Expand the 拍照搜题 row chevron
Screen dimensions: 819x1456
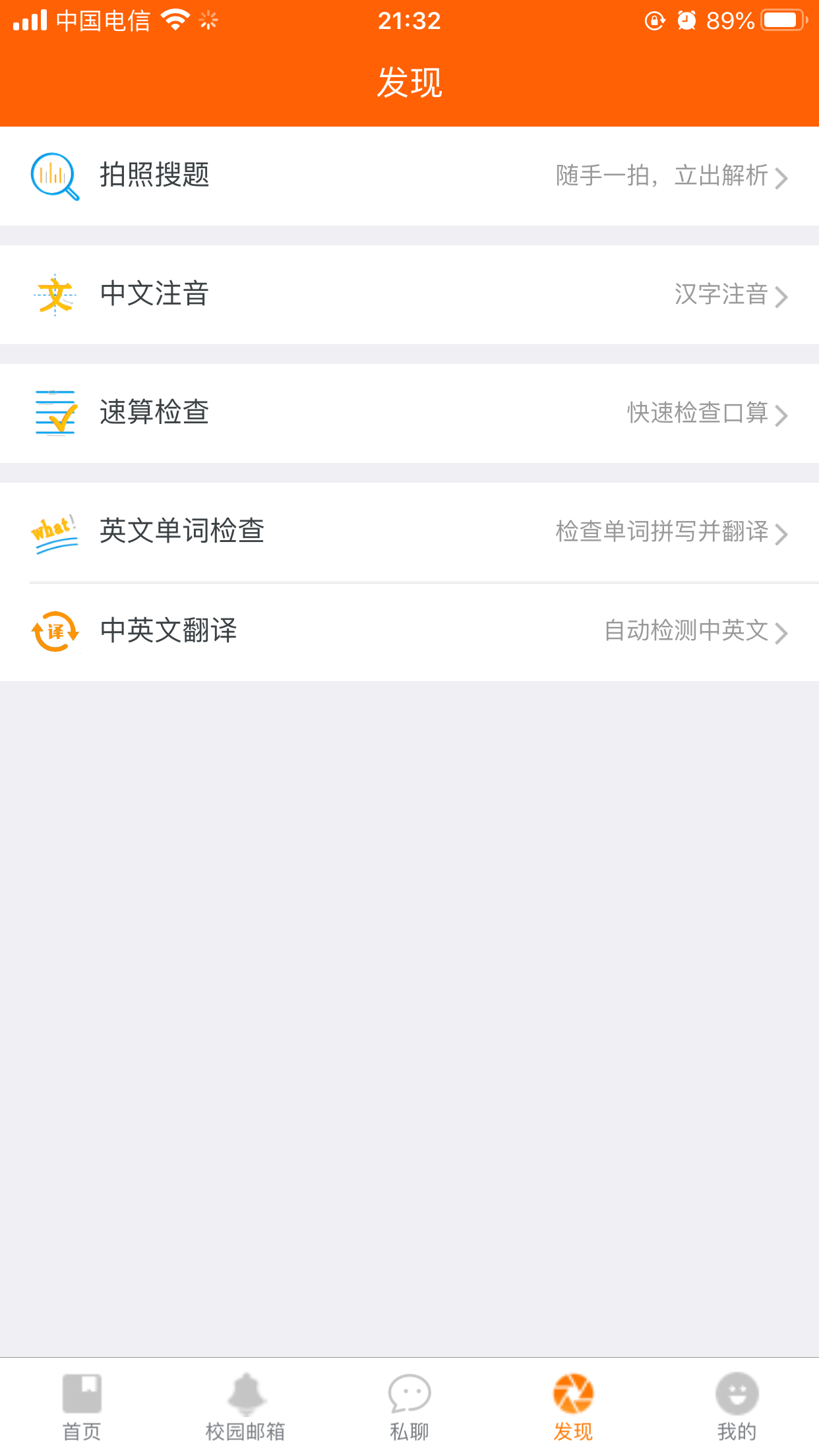point(783,177)
